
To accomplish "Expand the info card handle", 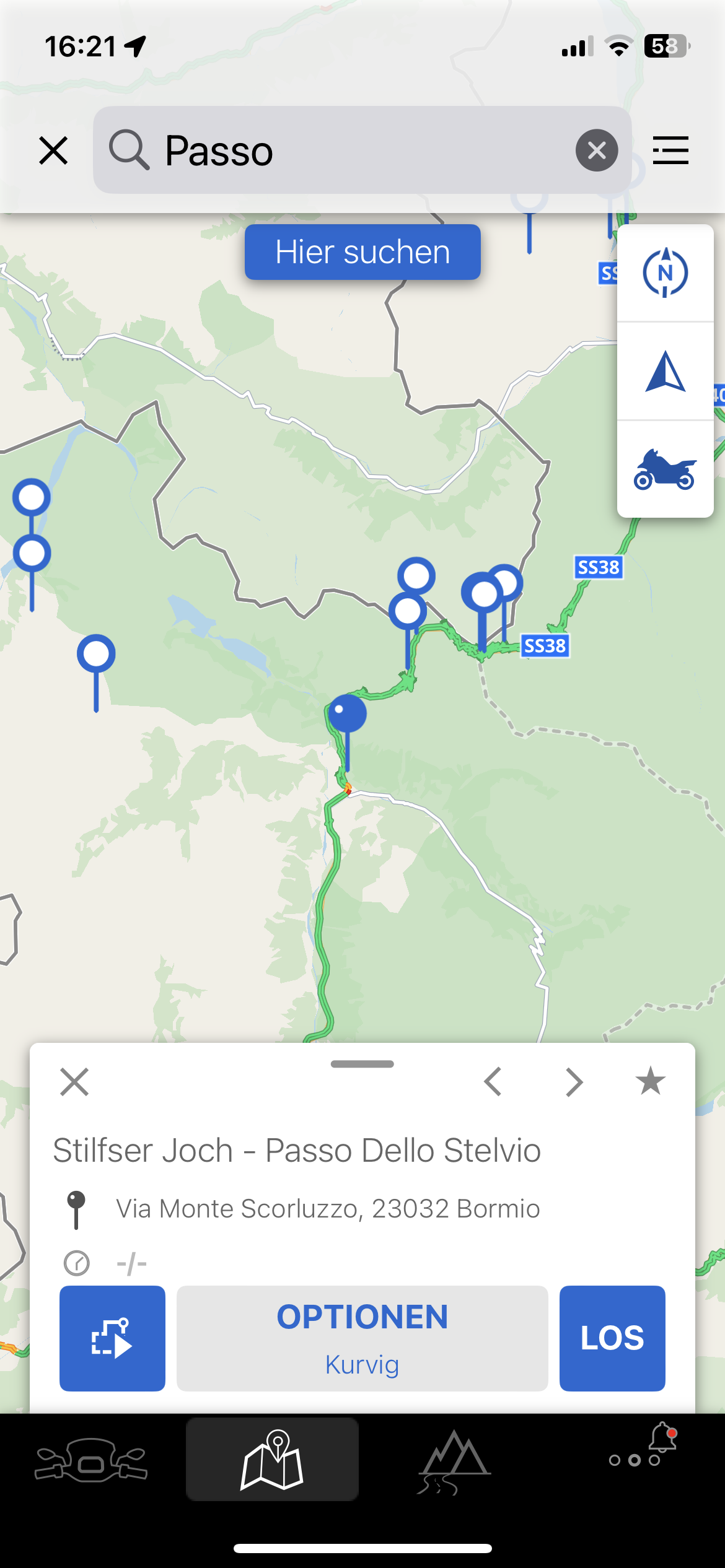I will tap(362, 1064).
